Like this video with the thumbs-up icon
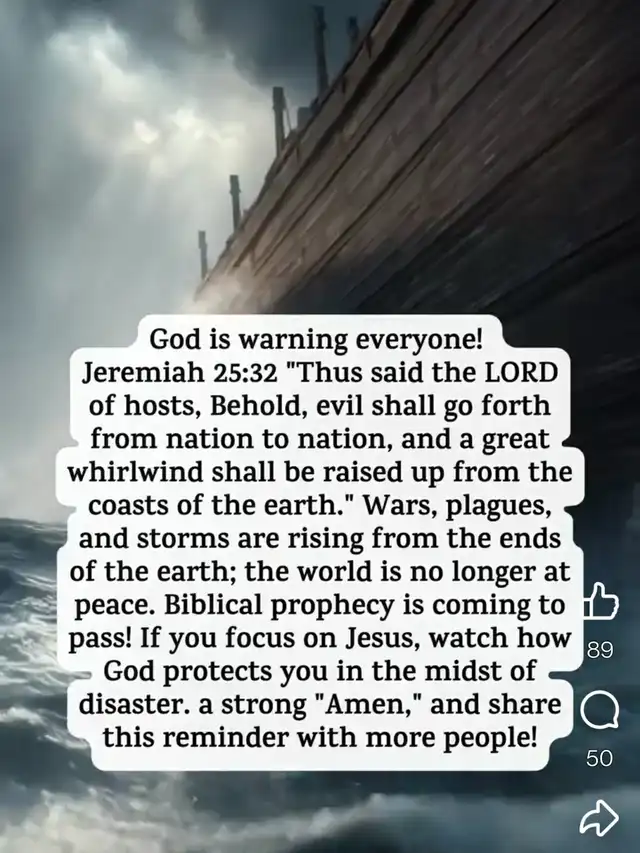Viewport: 640px width, 853px height. pos(600,602)
